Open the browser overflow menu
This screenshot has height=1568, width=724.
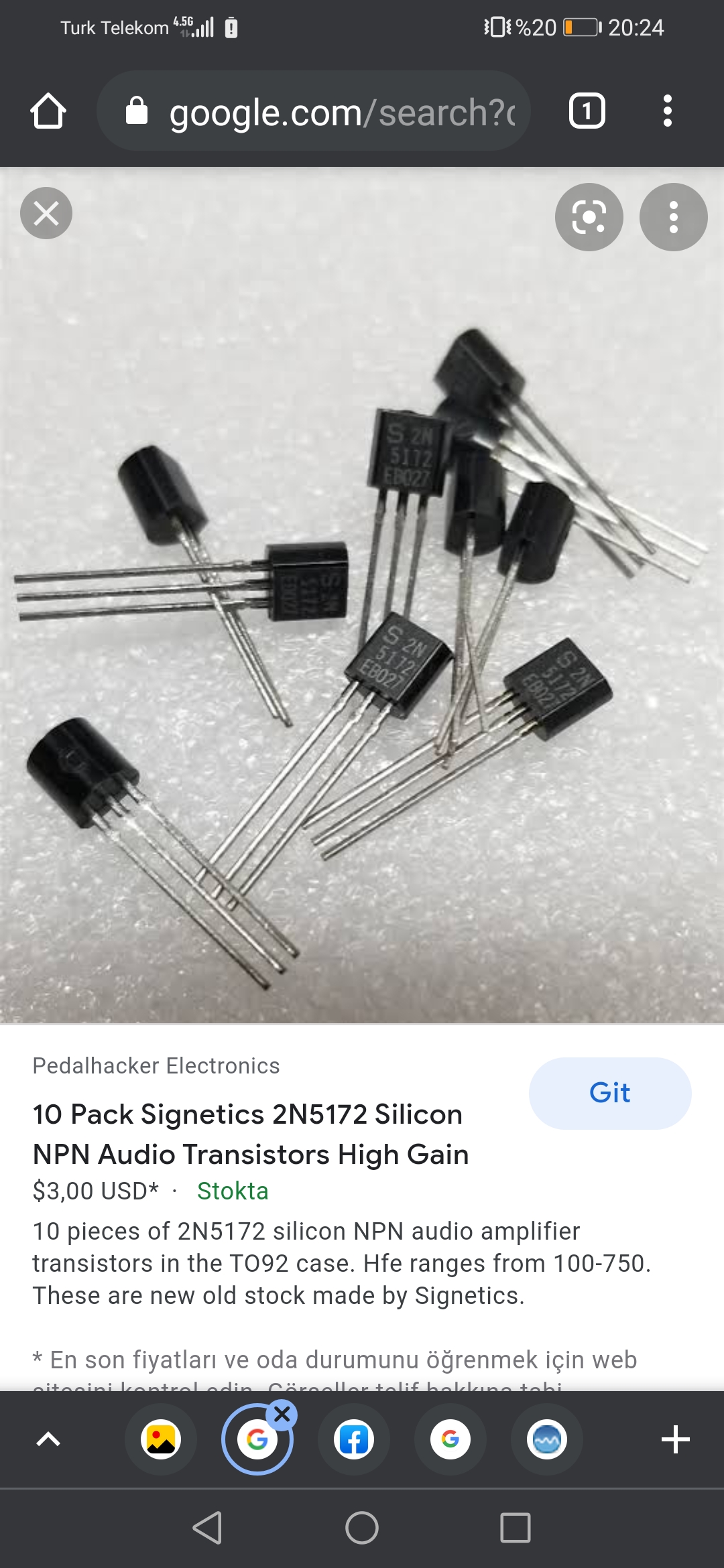tap(667, 111)
